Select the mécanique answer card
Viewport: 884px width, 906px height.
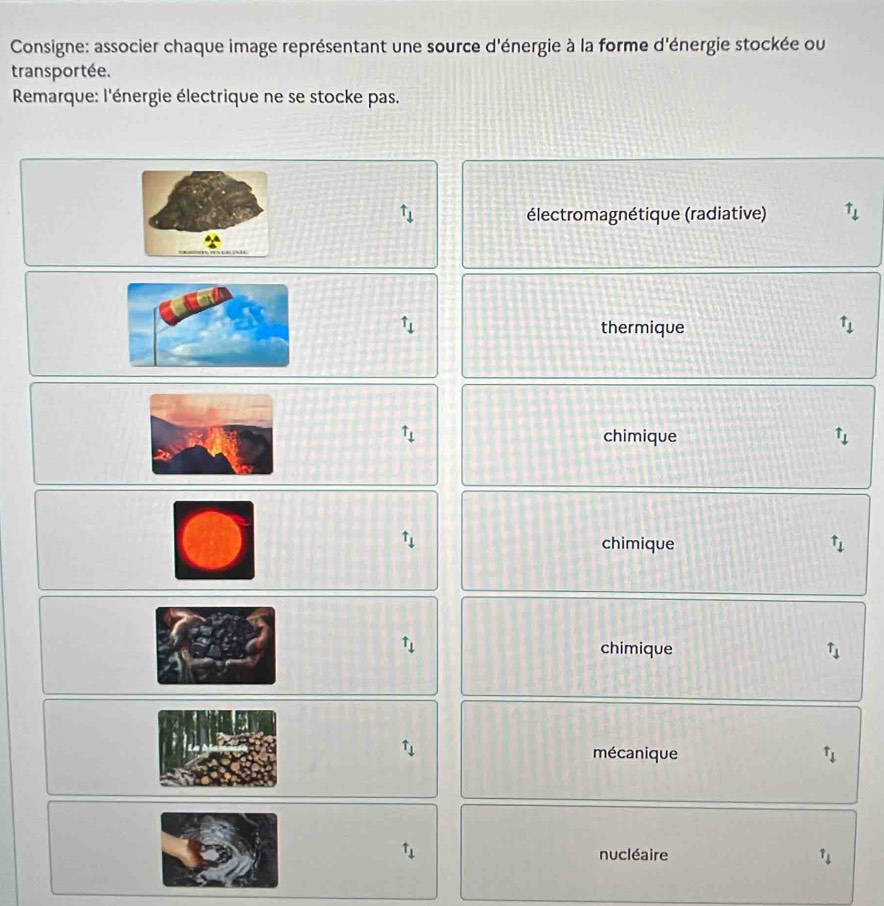coord(635,753)
